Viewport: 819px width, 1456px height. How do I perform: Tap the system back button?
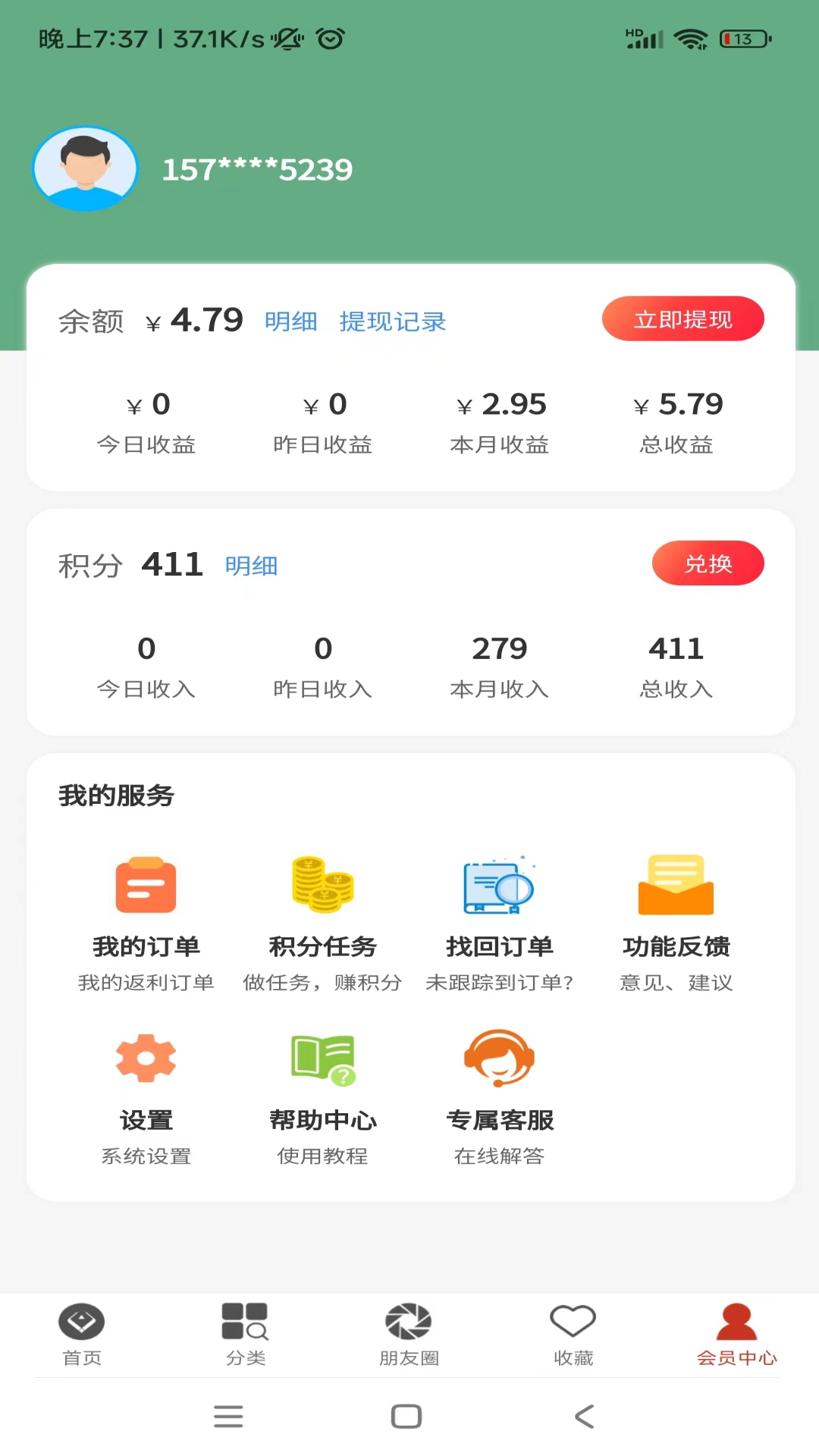[x=584, y=1416]
